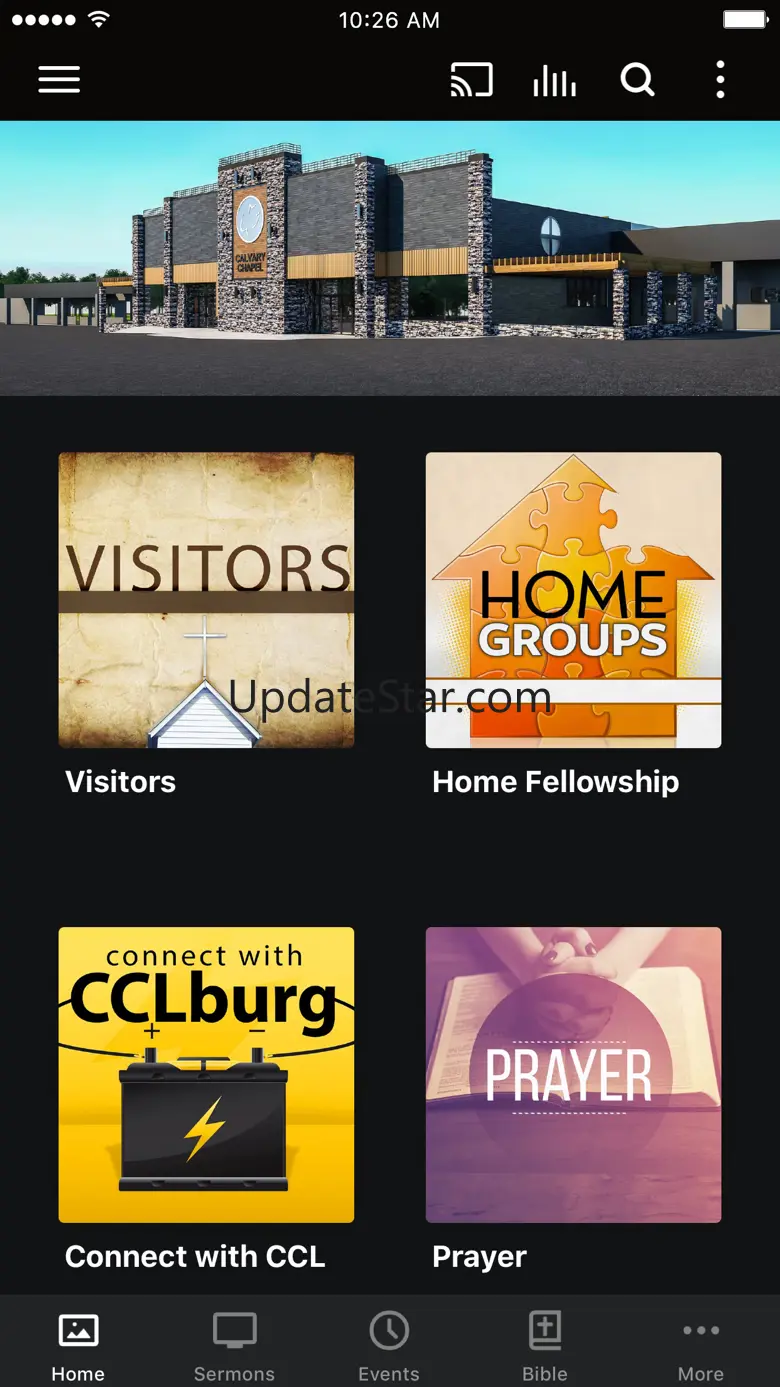Switch to the Sermons tab
780x1387 pixels.
[234, 1346]
